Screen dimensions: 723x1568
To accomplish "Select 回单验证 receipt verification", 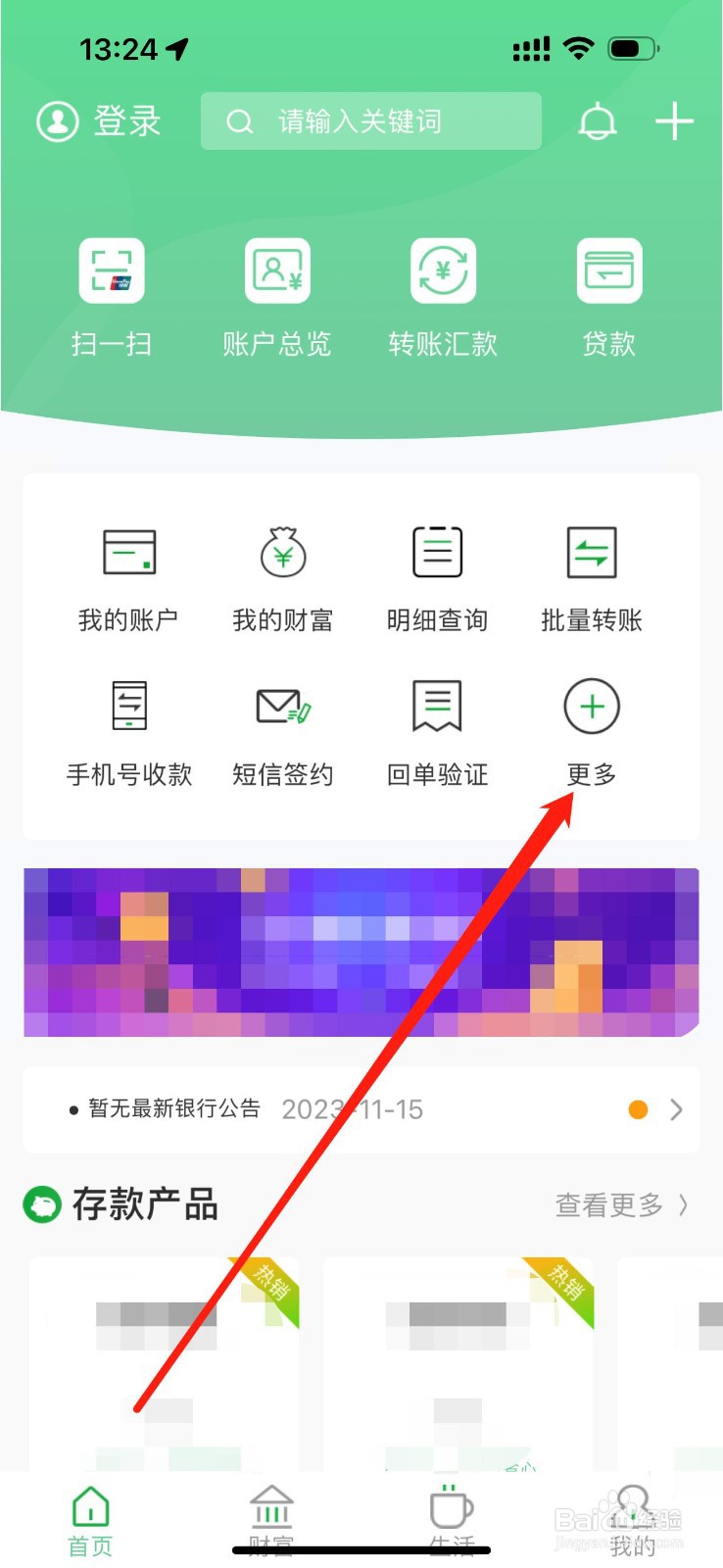I will coord(436,730).
